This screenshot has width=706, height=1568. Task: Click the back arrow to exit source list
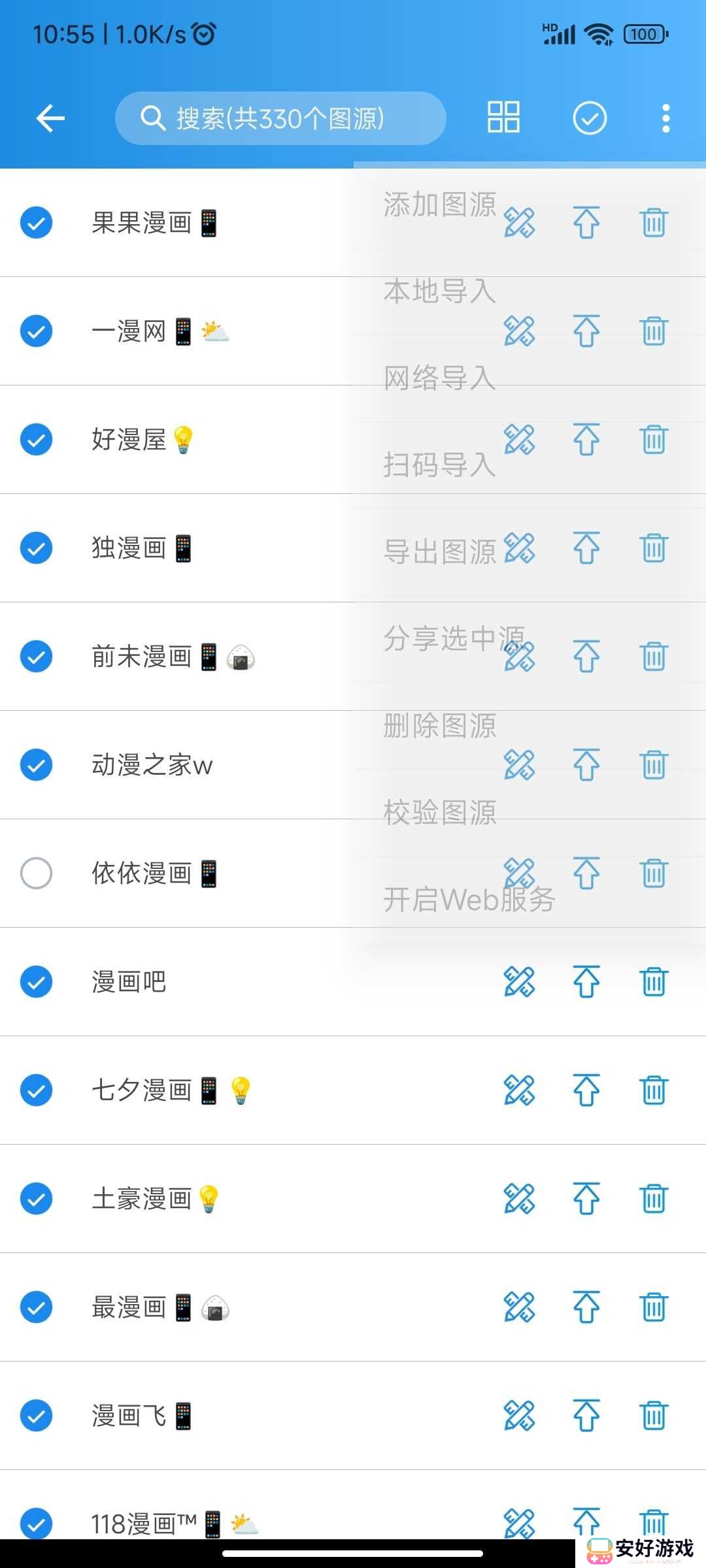point(49,118)
